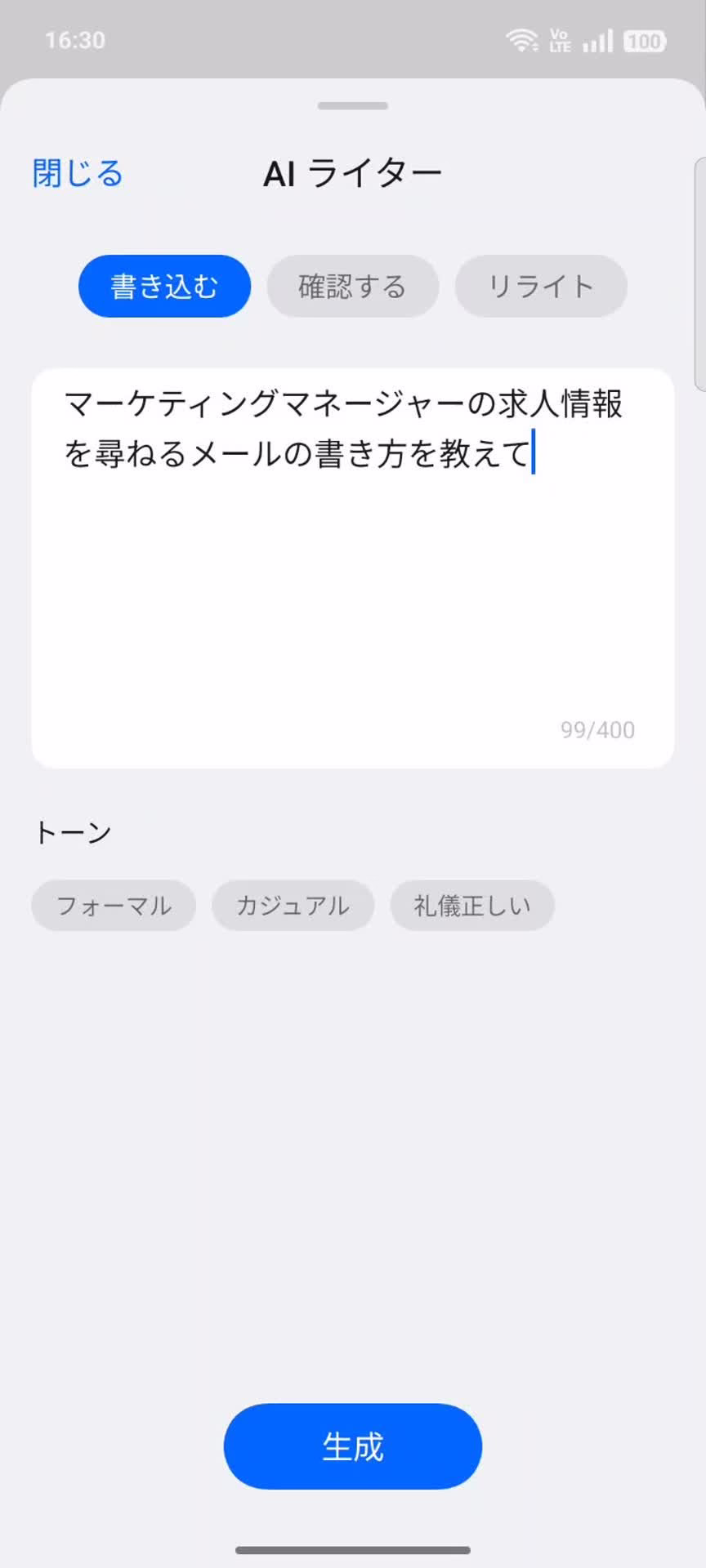Tap the 生成 button to generate text
706x1568 pixels.
point(352,1446)
